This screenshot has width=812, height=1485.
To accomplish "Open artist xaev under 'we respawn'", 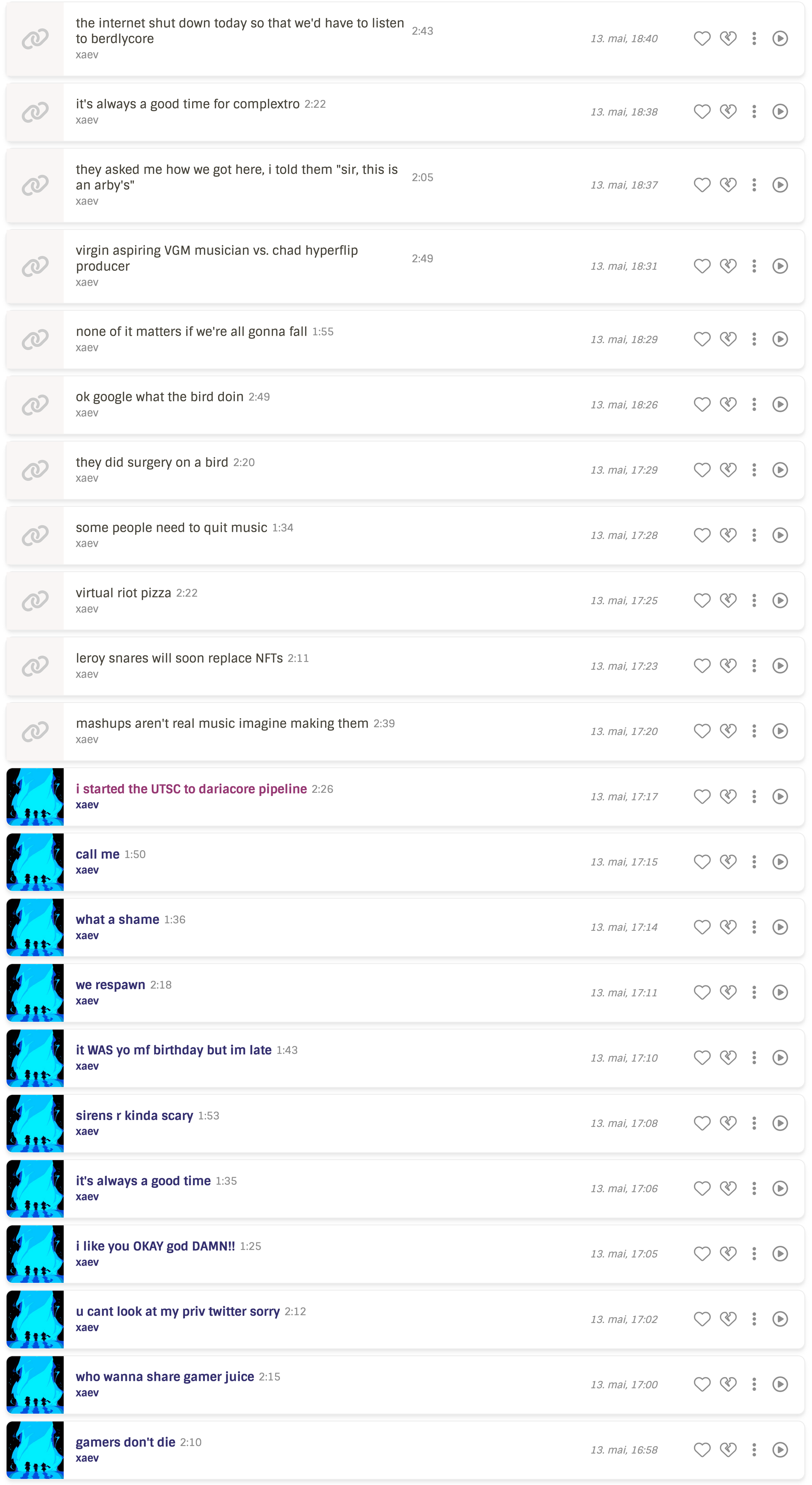I will click(x=87, y=1001).
